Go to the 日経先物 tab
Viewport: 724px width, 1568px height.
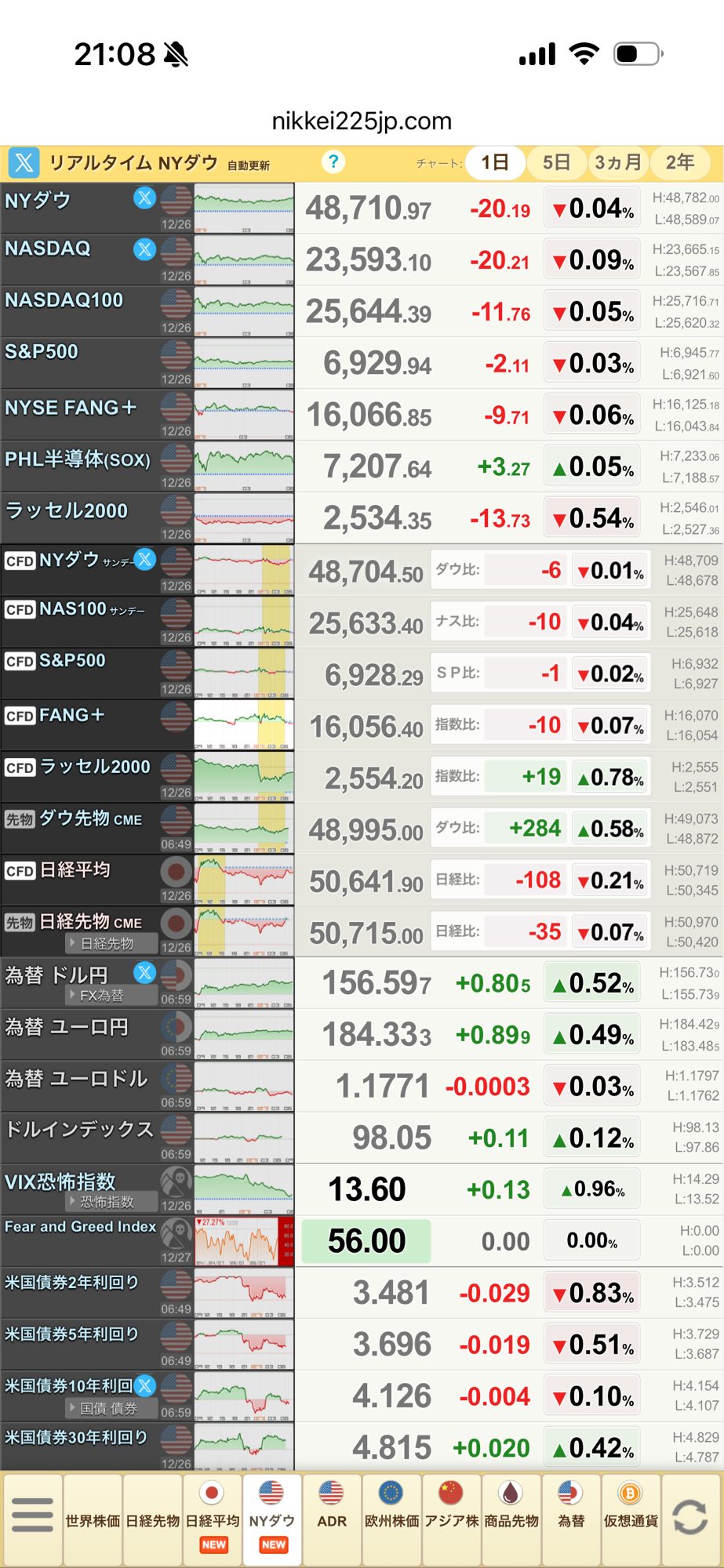coord(153,1519)
